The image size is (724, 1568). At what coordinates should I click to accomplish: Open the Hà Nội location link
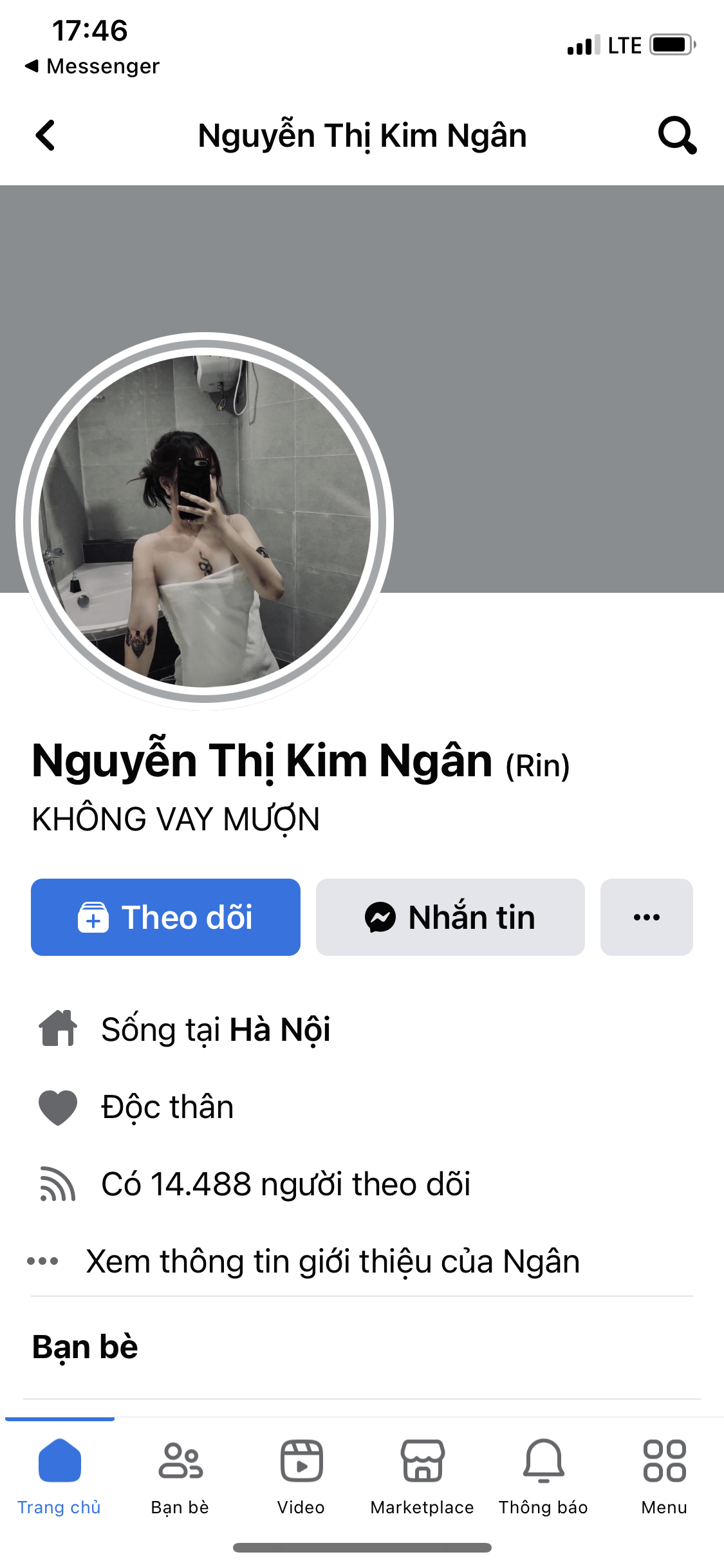click(280, 1029)
